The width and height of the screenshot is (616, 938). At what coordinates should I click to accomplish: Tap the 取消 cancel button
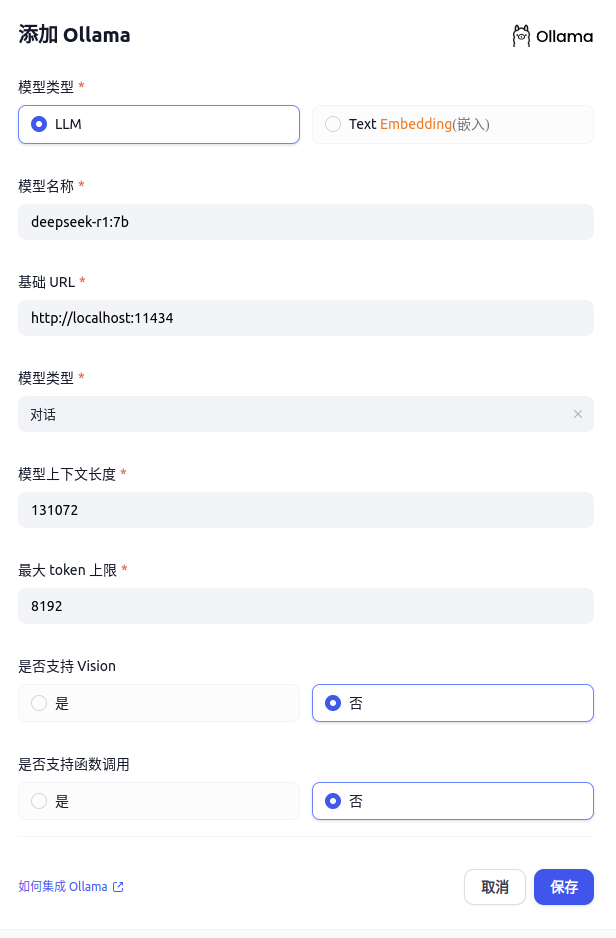(495, 887)
